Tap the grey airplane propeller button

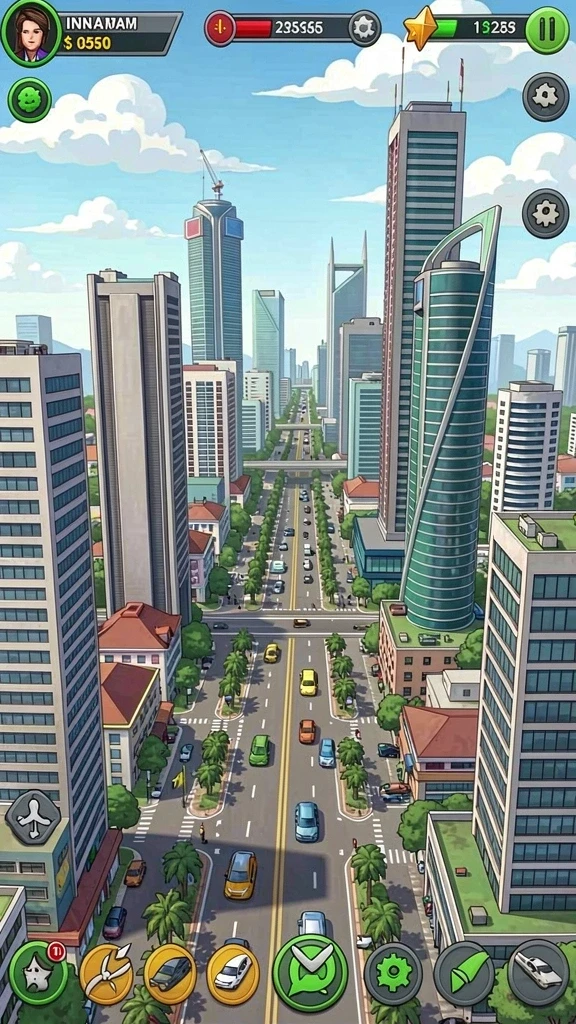[33, 818]
